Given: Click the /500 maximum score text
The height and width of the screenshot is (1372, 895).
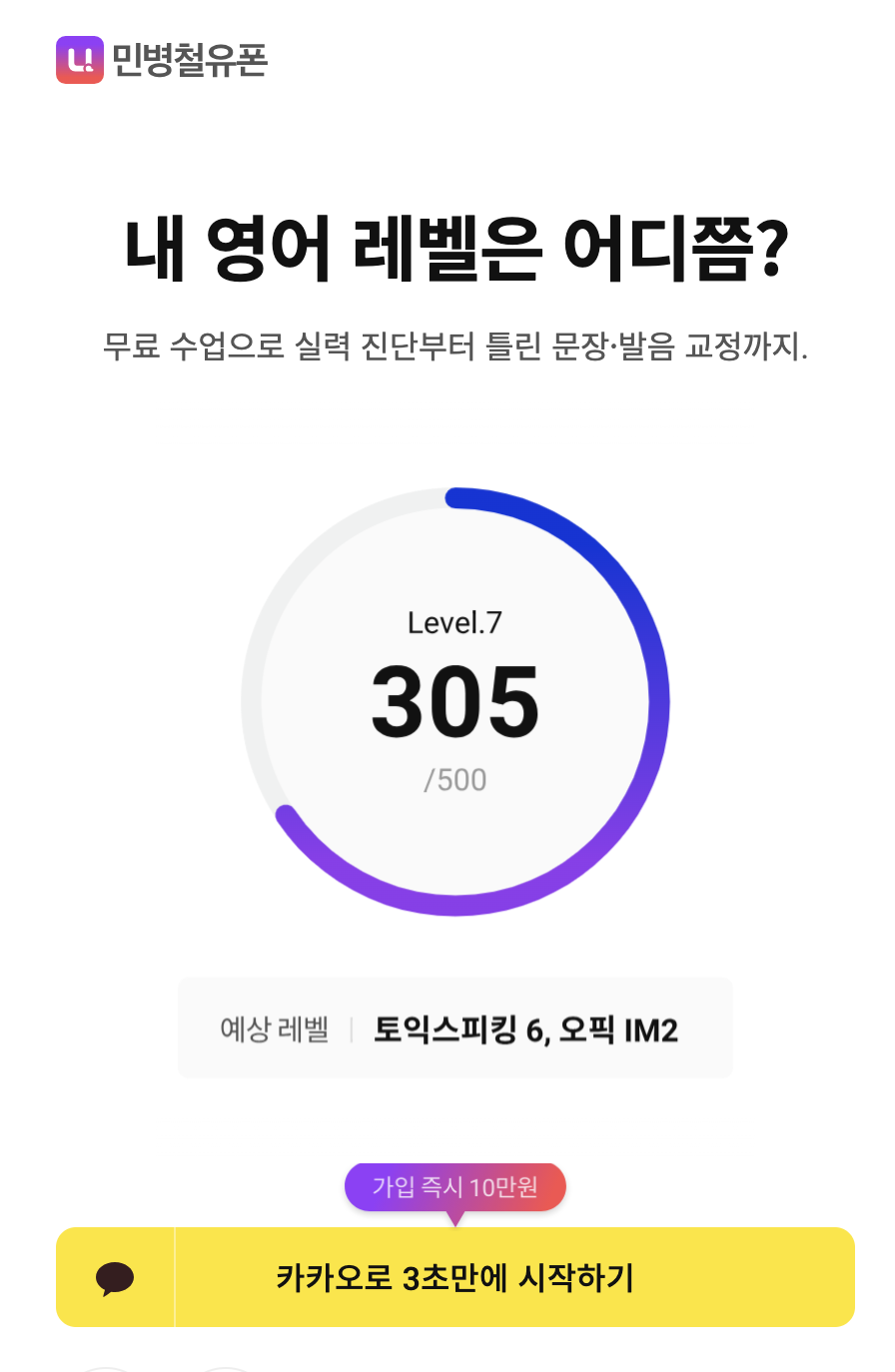Looking at the screenshot, I should pos(455,781).
